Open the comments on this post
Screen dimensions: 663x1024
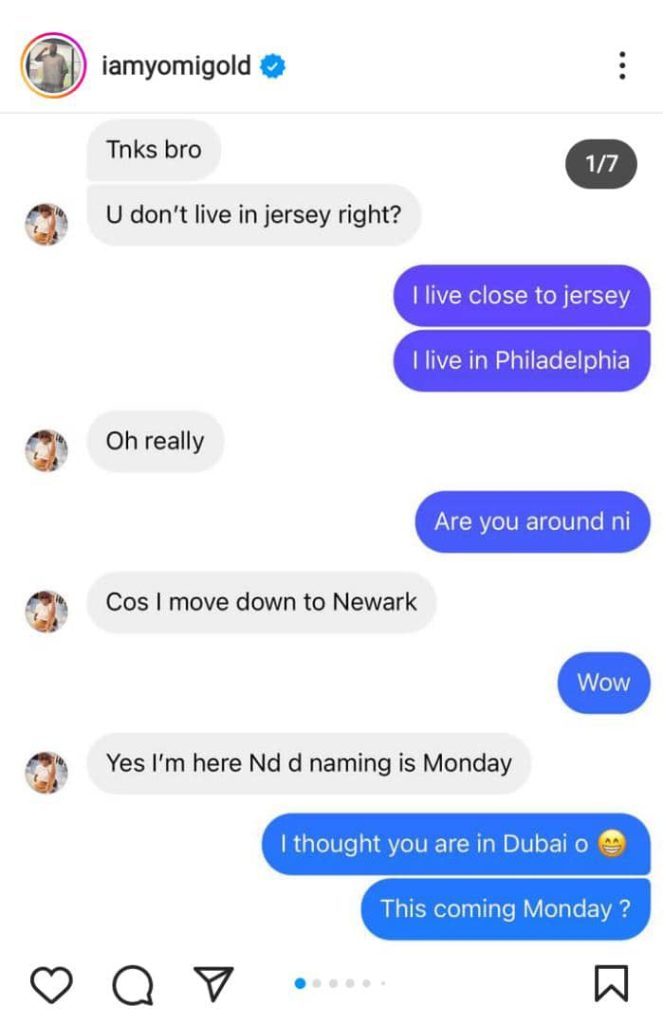point(132,985)
